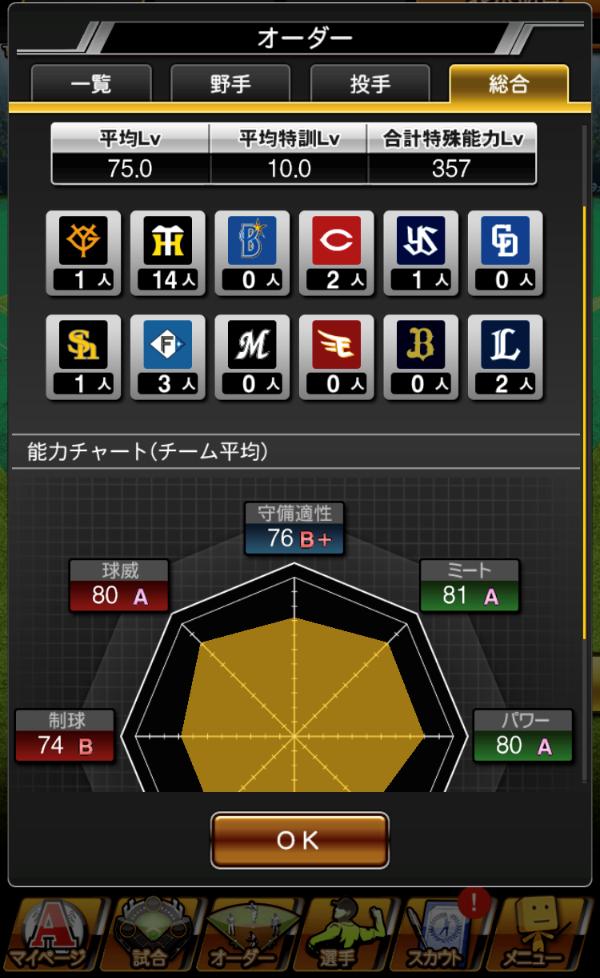The width and height of the screenshot is (600, 978).
Task: Switch to the 野手 tab
Action: tap(230, 84)
